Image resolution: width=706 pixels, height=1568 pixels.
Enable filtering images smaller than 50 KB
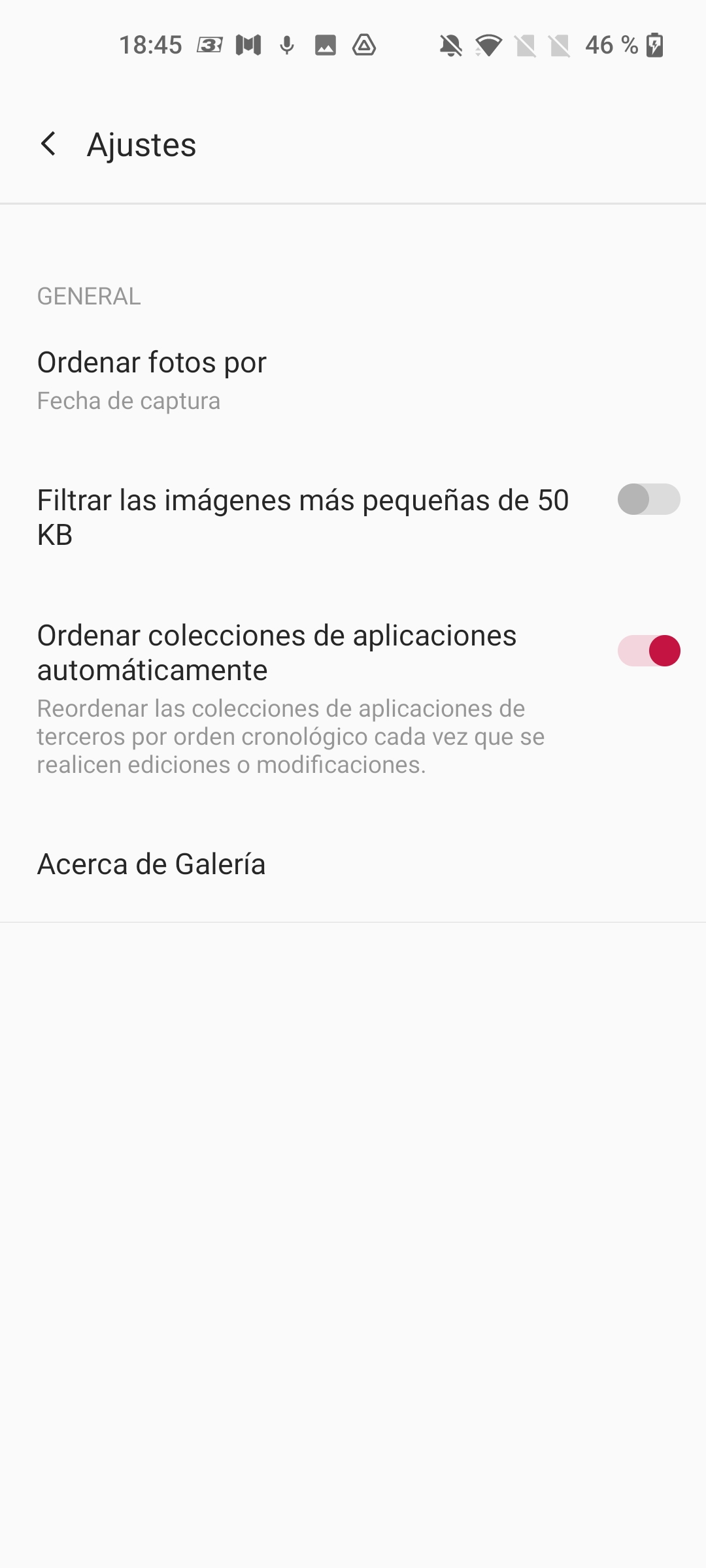click(x=648, y=500)
